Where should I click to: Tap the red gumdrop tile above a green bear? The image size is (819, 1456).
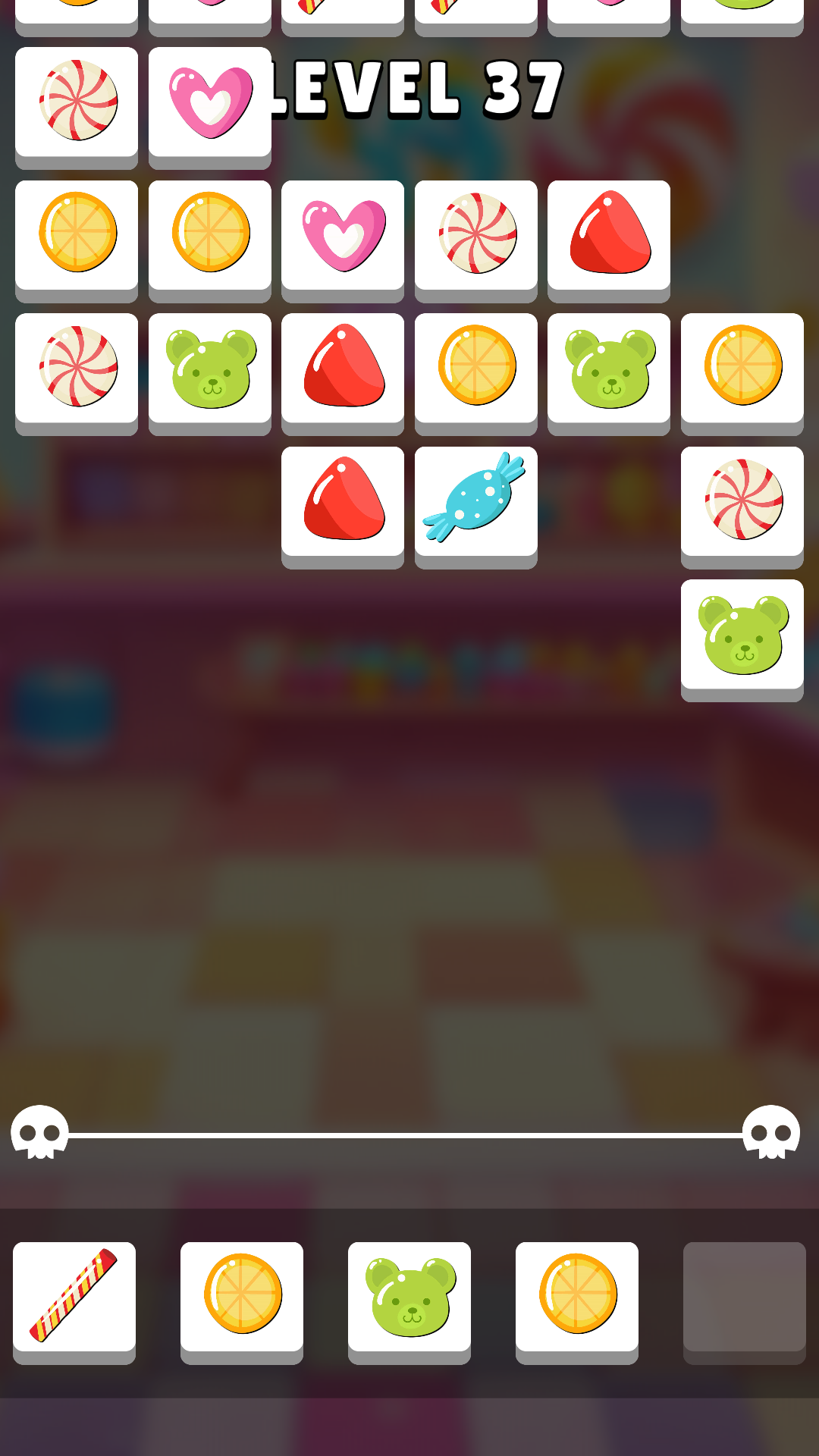pyautogui.click(x=609, y=235)
